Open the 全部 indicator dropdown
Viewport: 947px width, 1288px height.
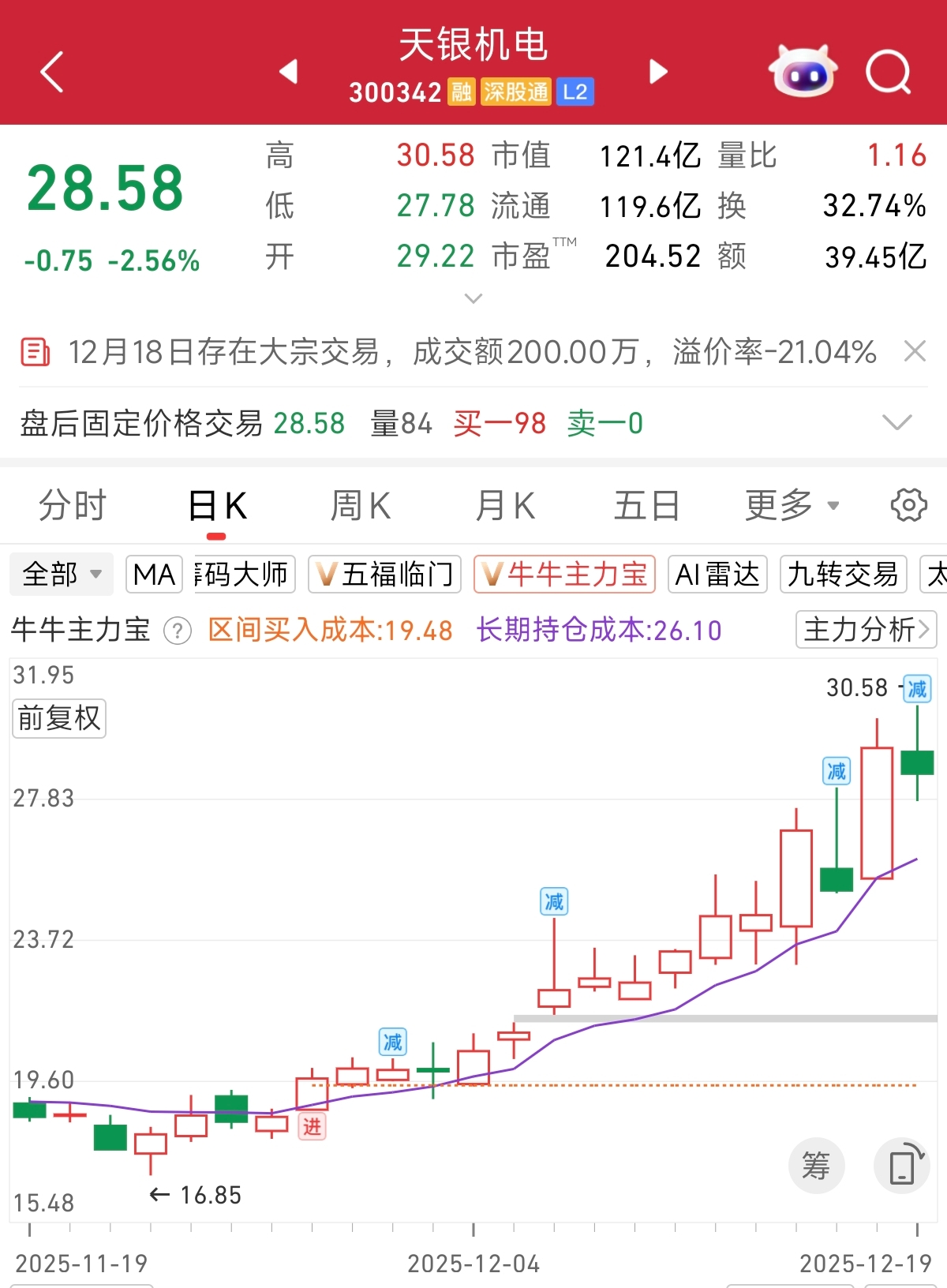click(62, 575)
